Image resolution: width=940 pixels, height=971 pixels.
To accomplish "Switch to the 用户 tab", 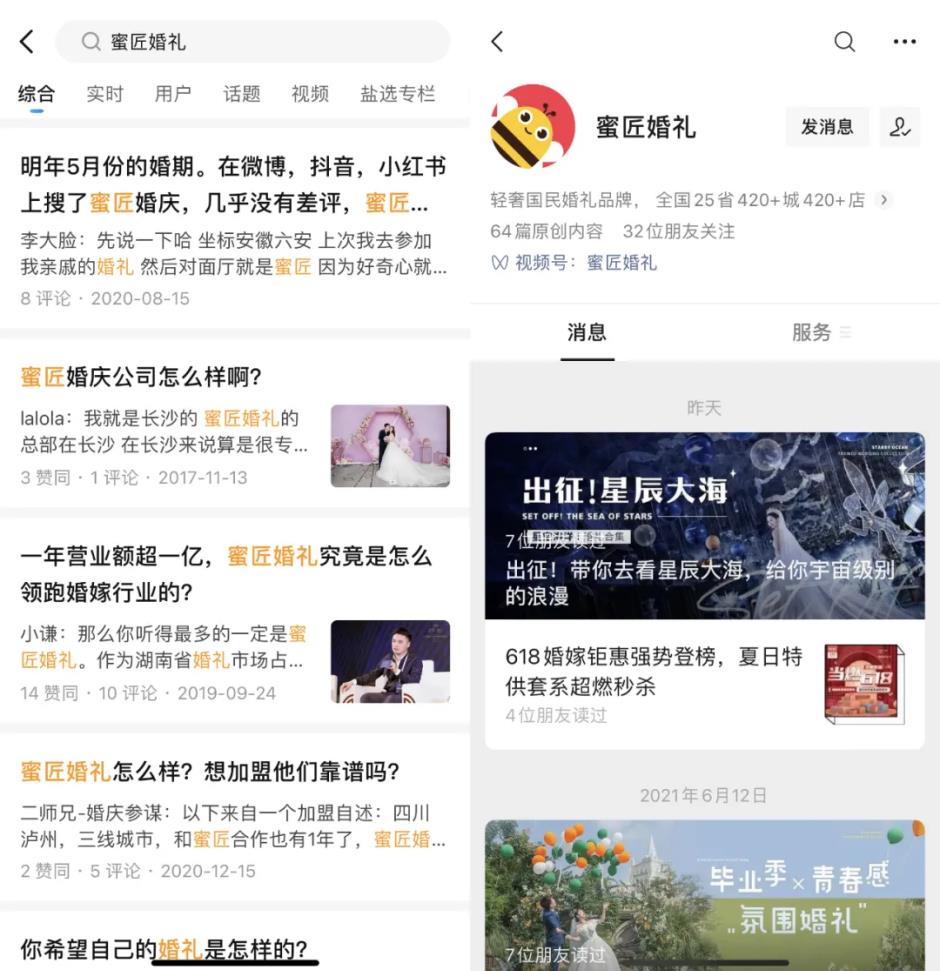I will [x=173, y=94].
